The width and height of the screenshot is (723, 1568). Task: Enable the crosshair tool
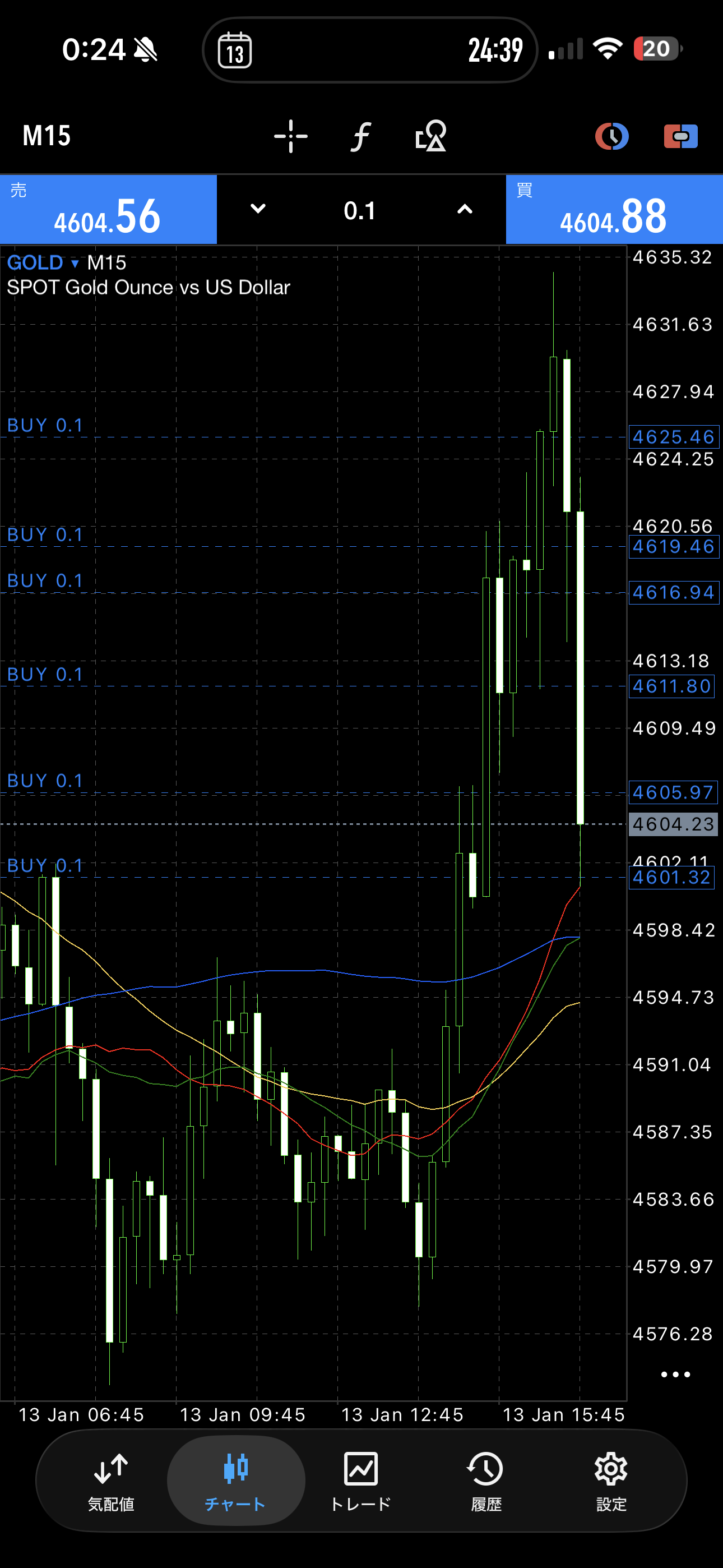[290, 136]
